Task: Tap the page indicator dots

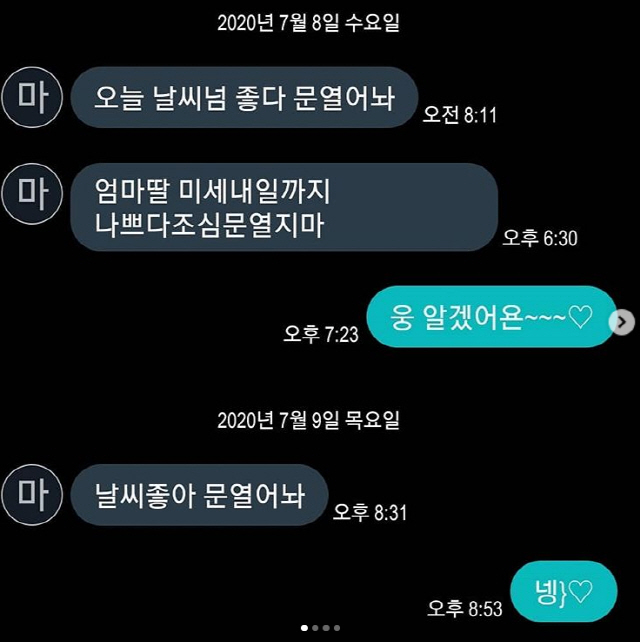Action: [x=320, y=628]
